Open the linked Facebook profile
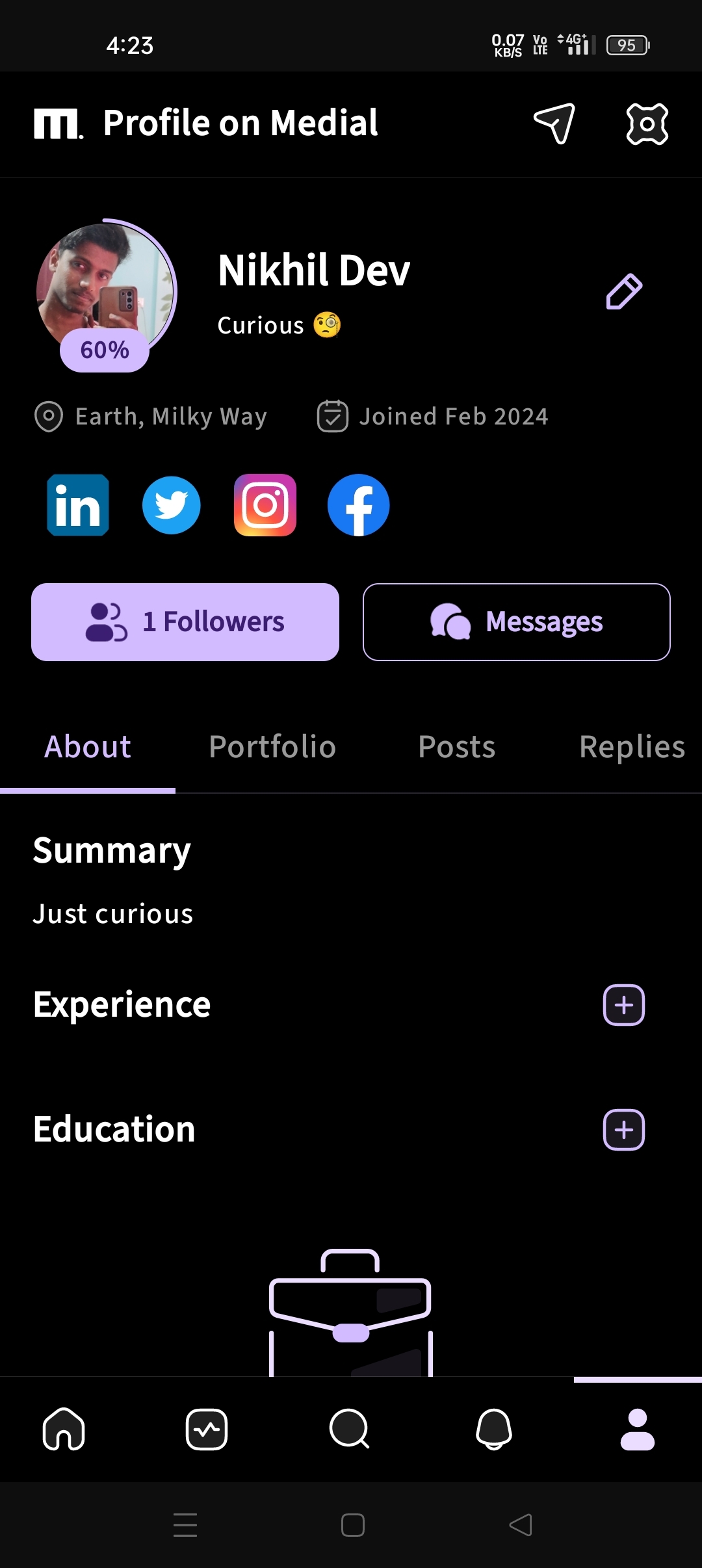 [359, 505]
